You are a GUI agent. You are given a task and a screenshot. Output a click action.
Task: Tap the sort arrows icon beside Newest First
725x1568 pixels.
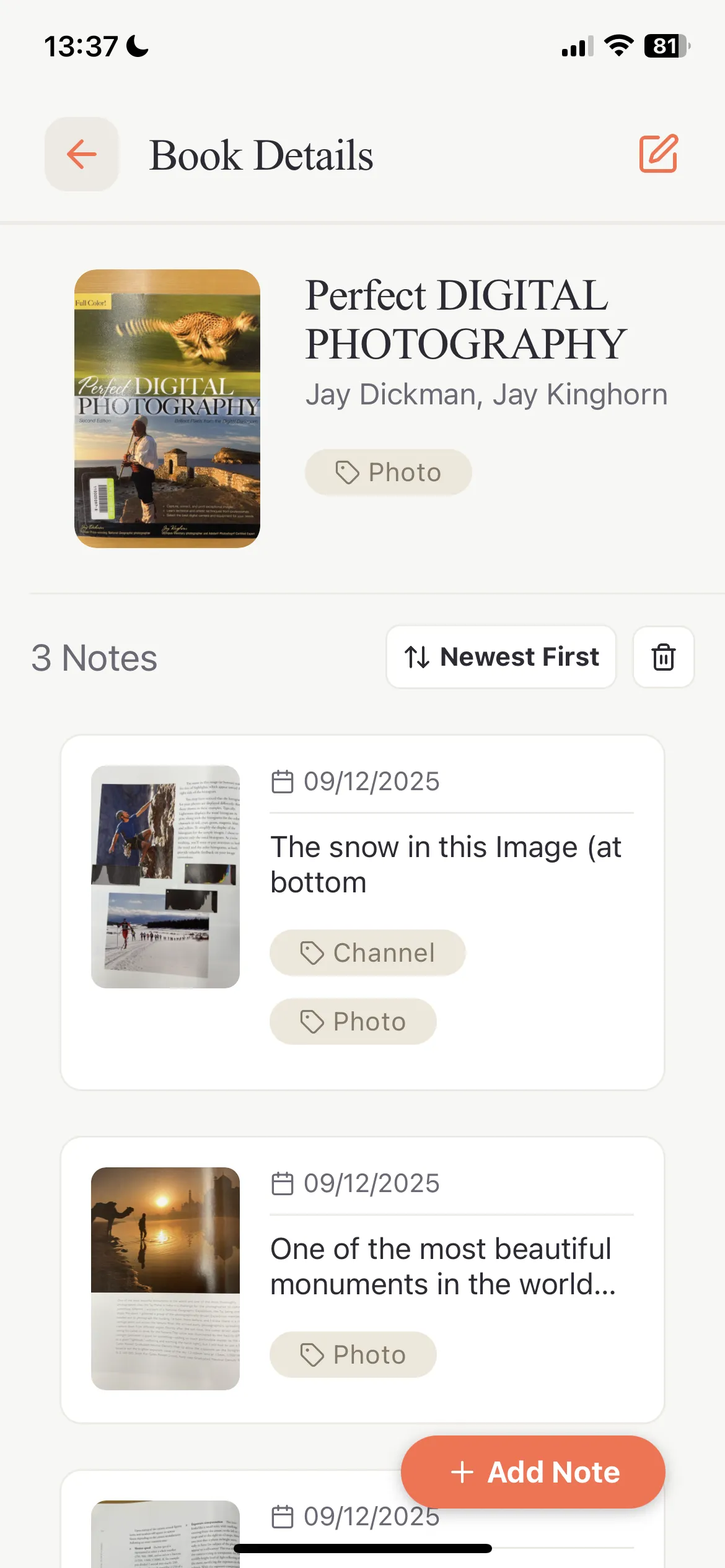tap(416, 657)
